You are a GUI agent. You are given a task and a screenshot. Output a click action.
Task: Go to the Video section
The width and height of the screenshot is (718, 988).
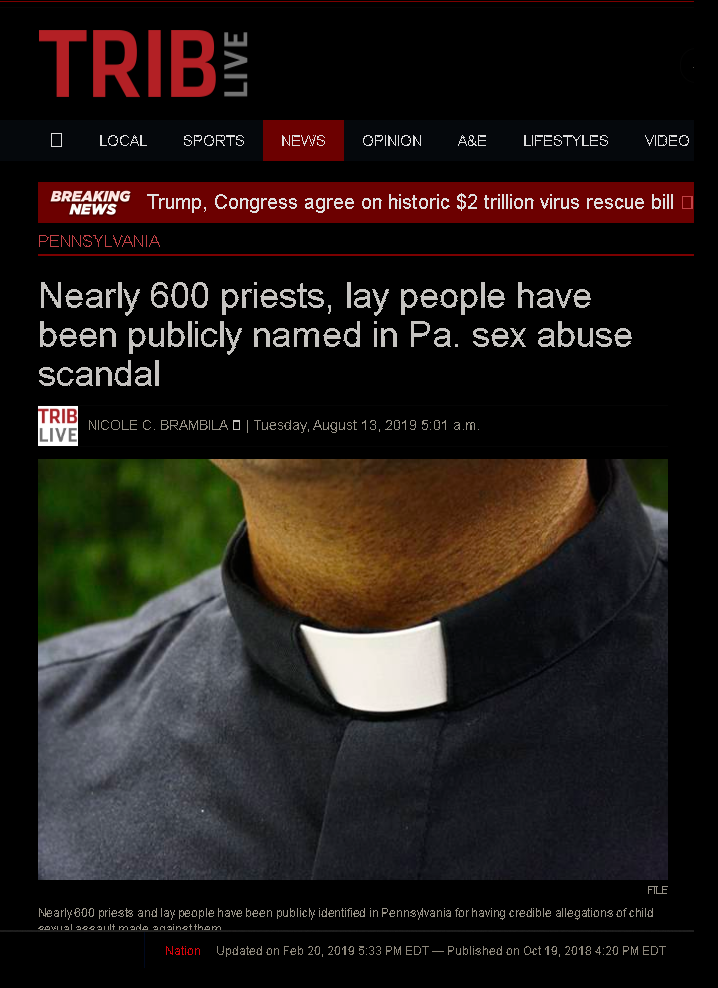pos(667,141)
